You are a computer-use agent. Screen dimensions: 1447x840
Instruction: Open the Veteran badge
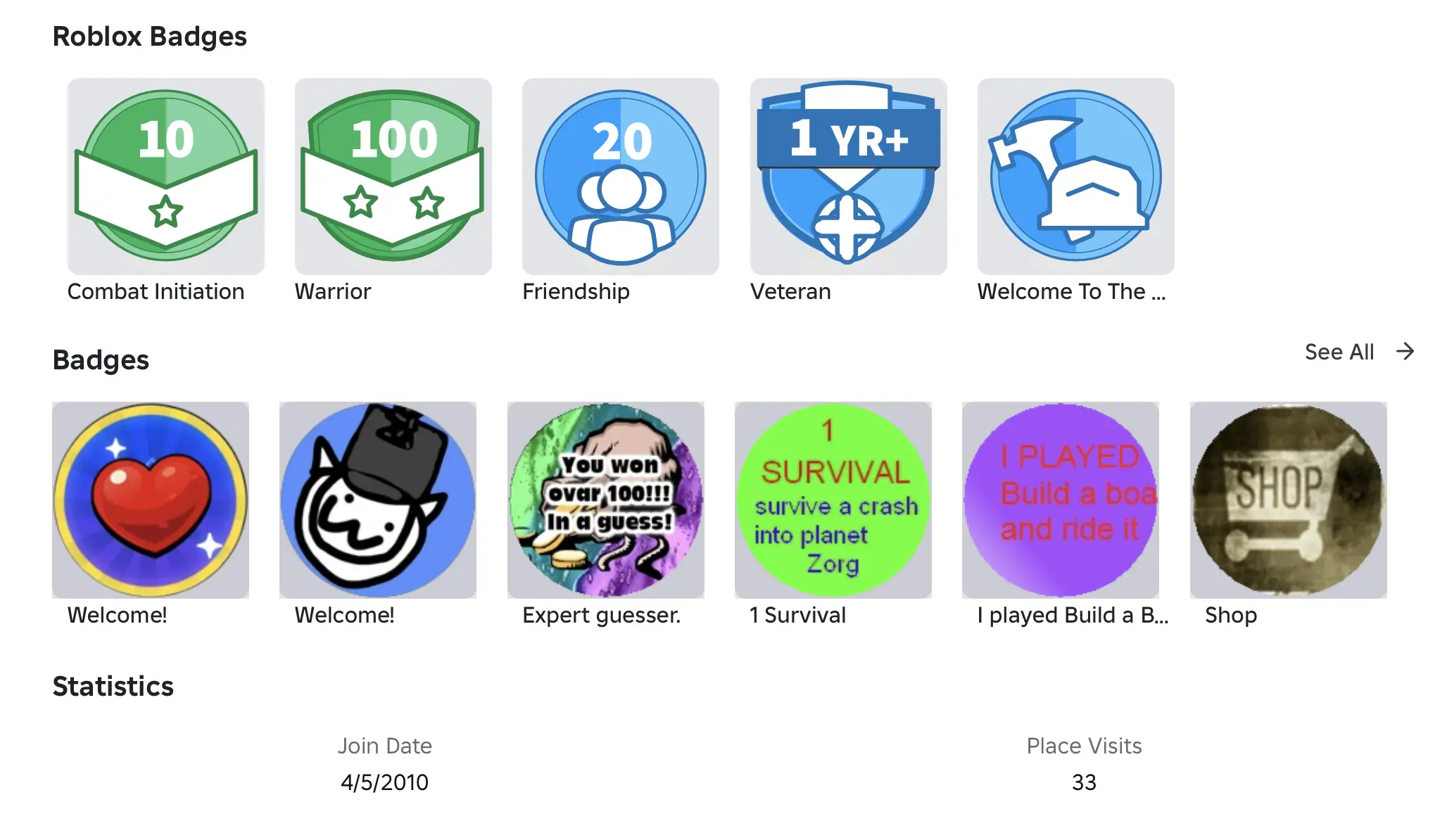coord(848,176)
